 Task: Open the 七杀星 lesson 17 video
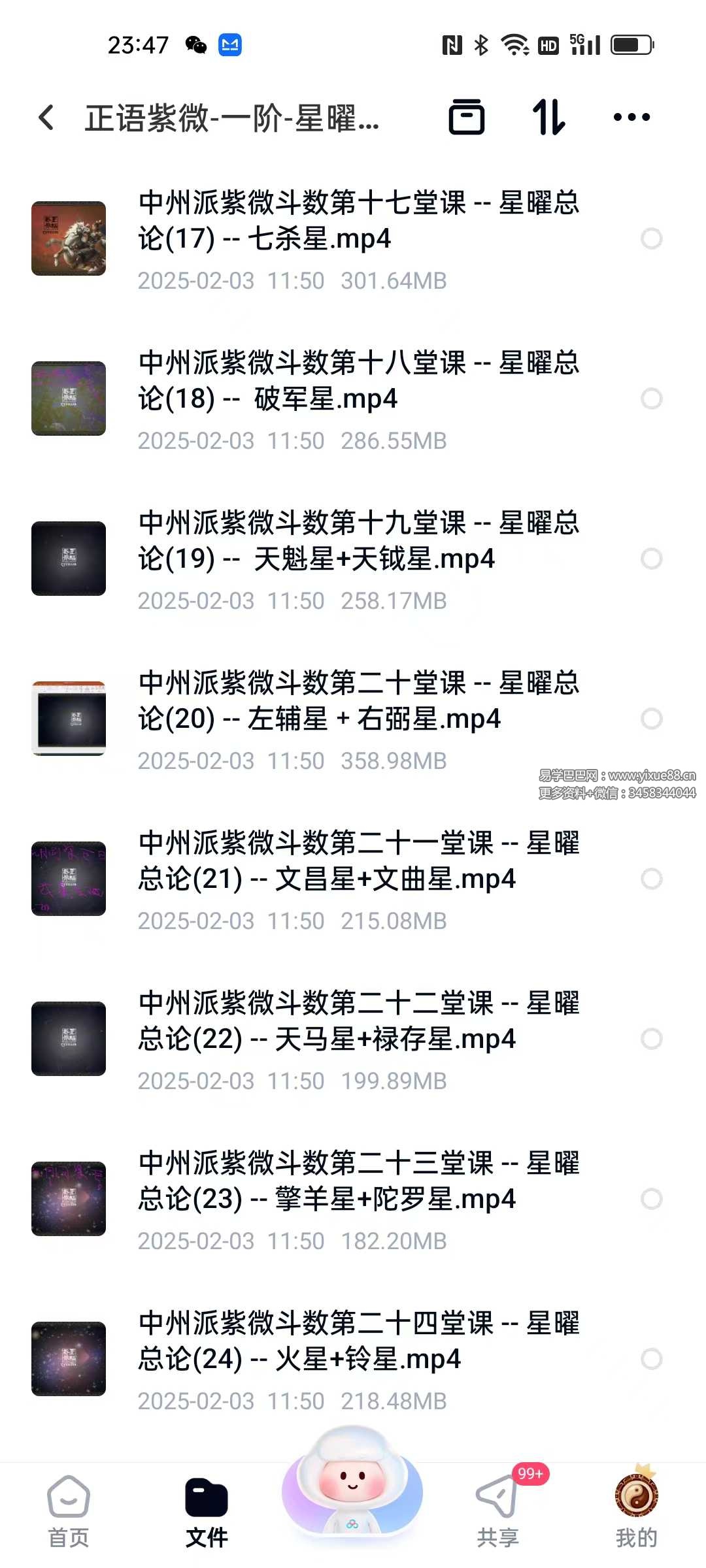358,221
